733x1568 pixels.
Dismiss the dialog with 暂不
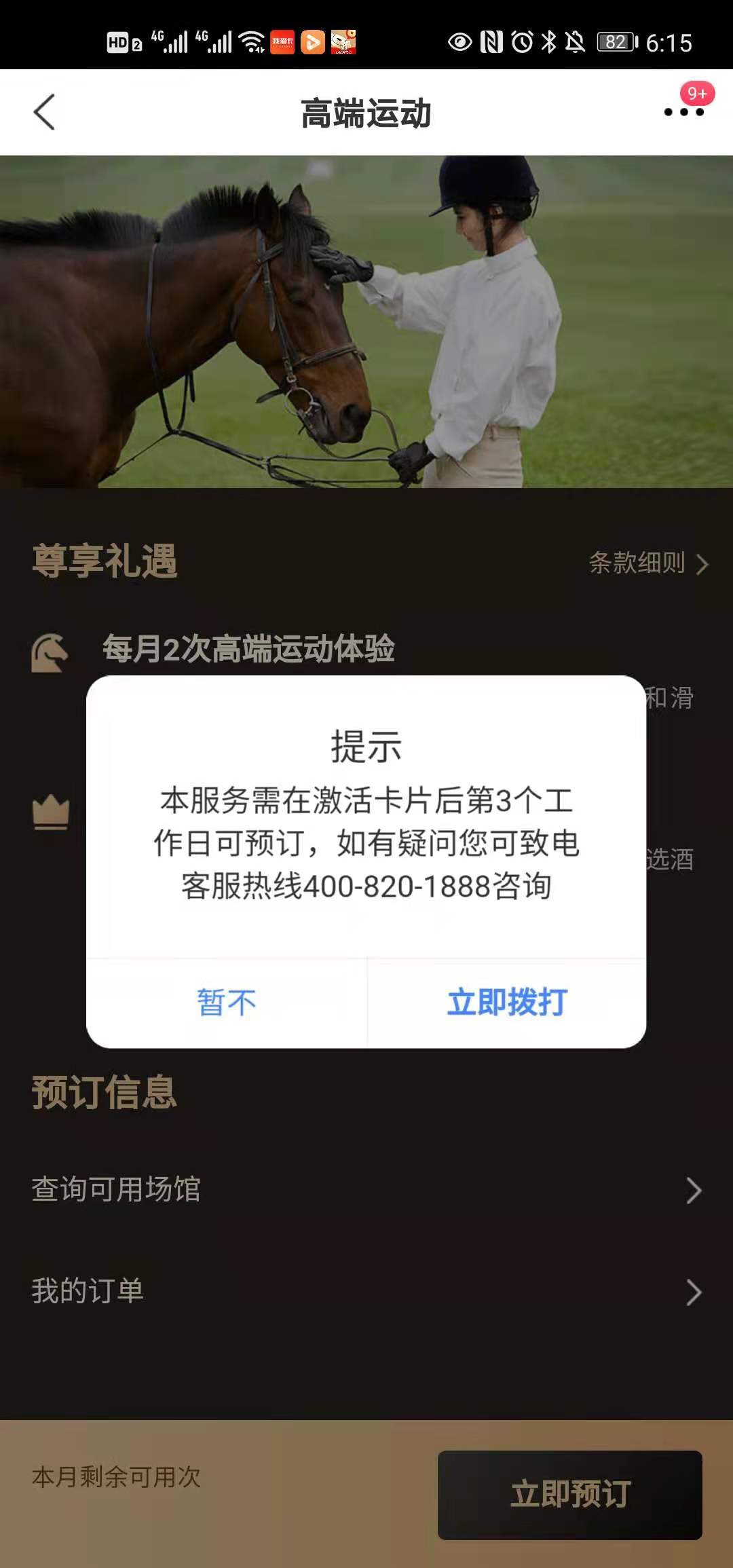tap(227, 1003)
